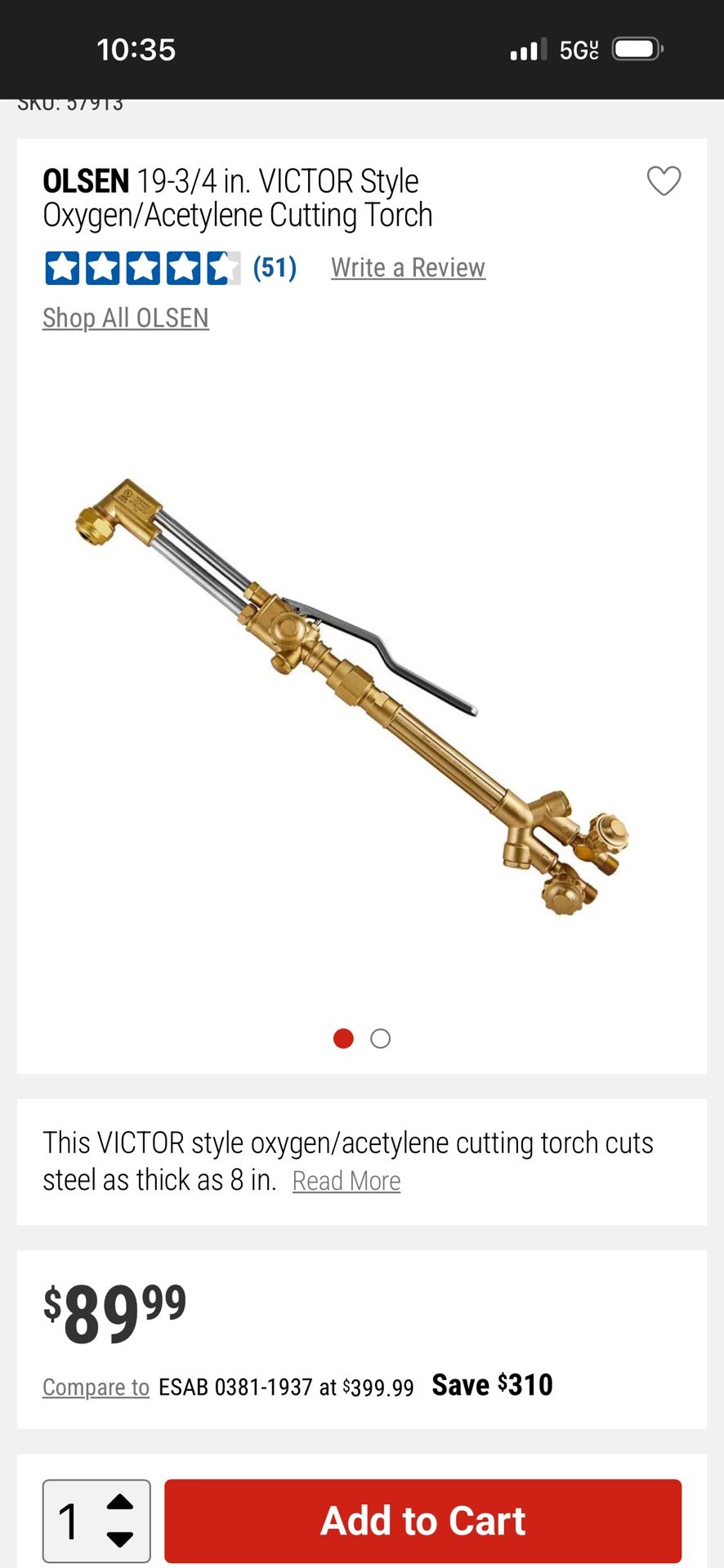
Task: Toggle the favorite heart for this torch
Action: [x=664, y=180]
